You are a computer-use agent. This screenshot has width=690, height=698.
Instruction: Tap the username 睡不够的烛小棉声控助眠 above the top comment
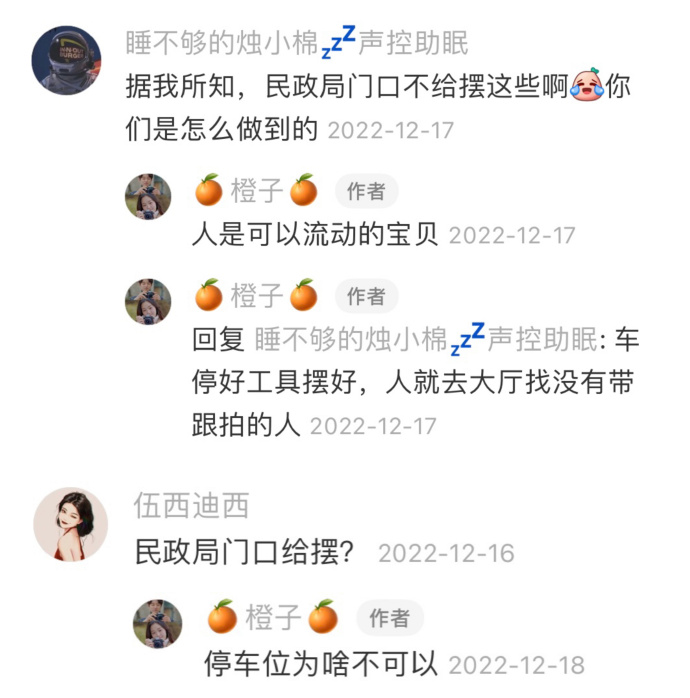tap(296, 42)
